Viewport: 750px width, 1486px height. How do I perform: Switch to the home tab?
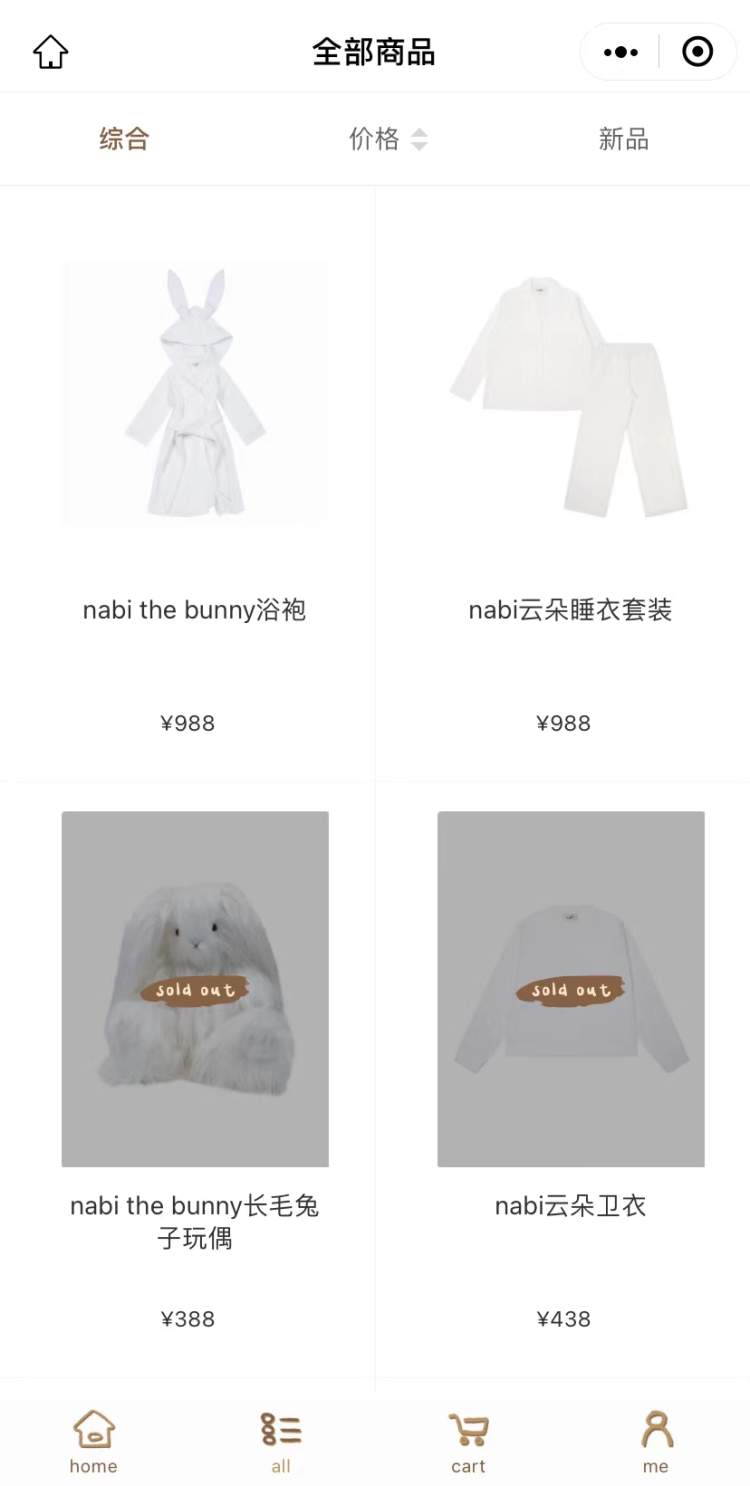pyautogui.click(x=94, y=1441)
